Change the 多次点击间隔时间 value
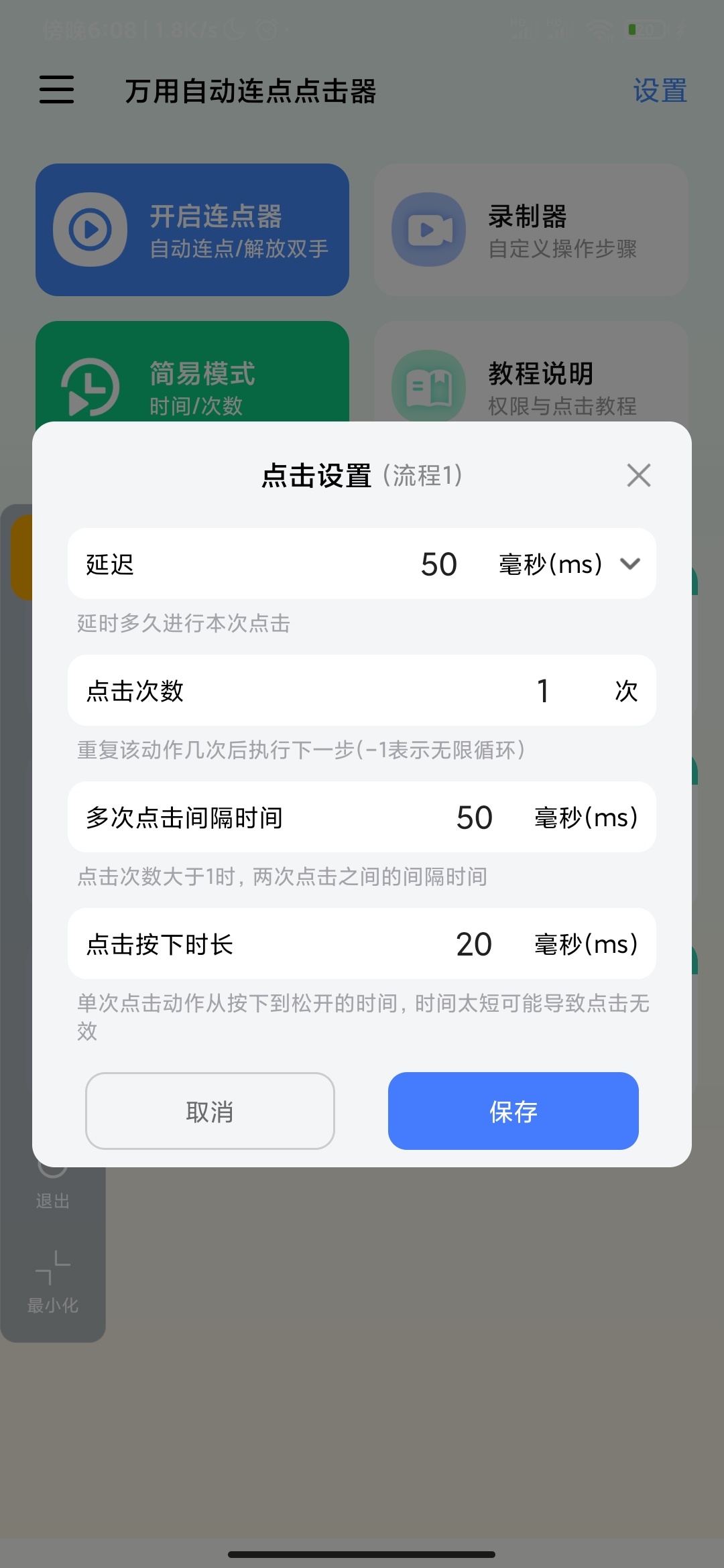The image size is (724, 1568). [474, 818]
